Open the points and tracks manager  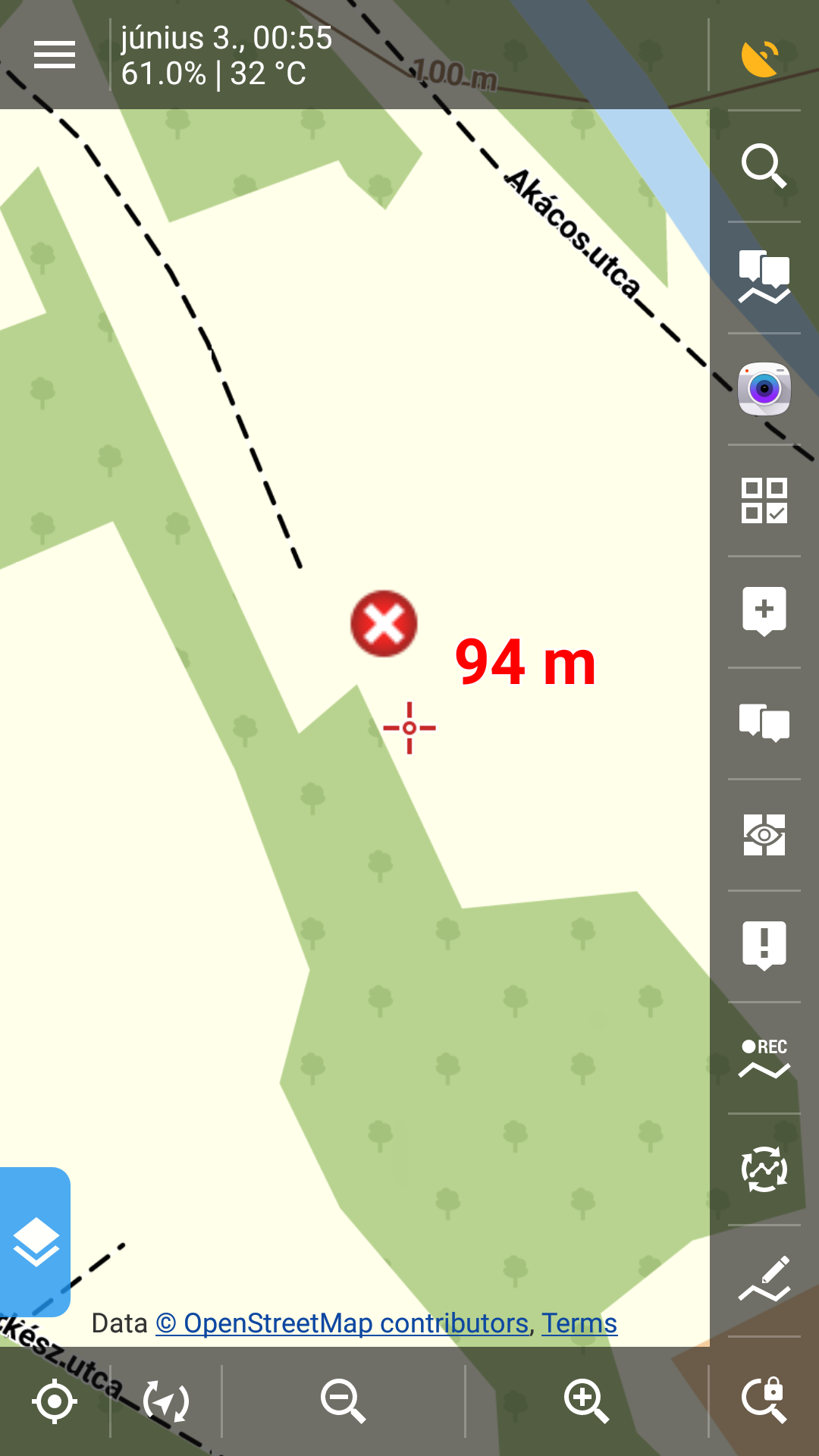(x=764, y=278)
